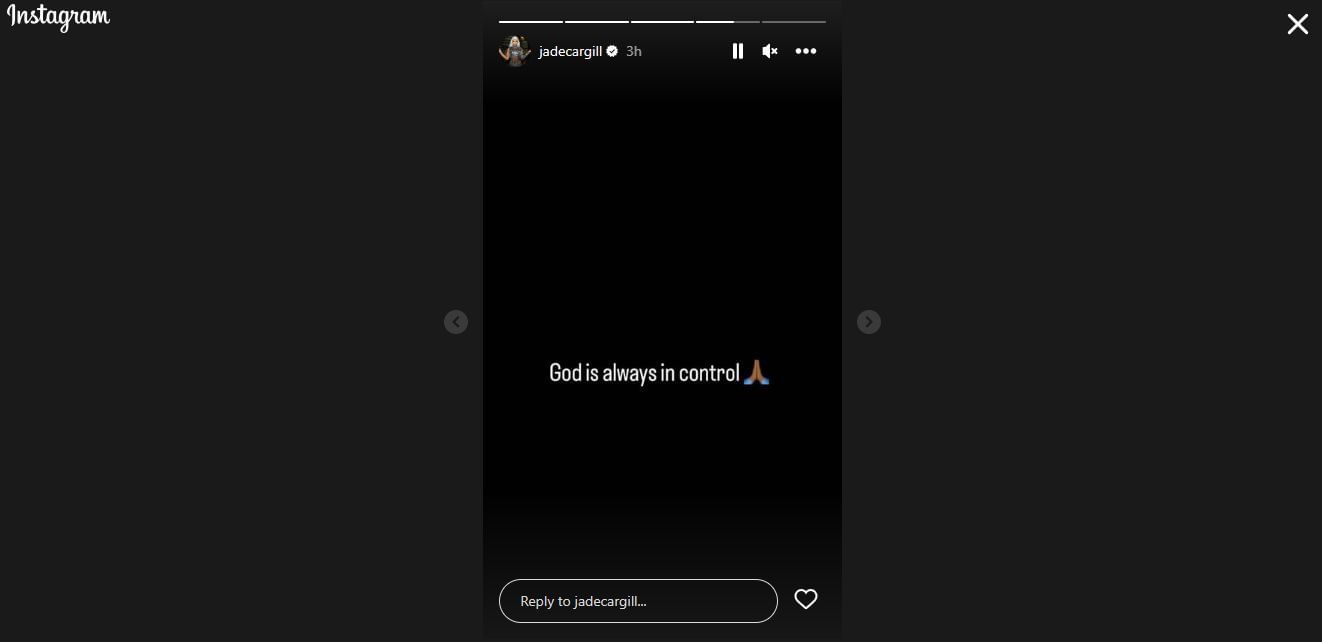Open the three-dot story options menu
1322x642 pixels.
(806, 51)
